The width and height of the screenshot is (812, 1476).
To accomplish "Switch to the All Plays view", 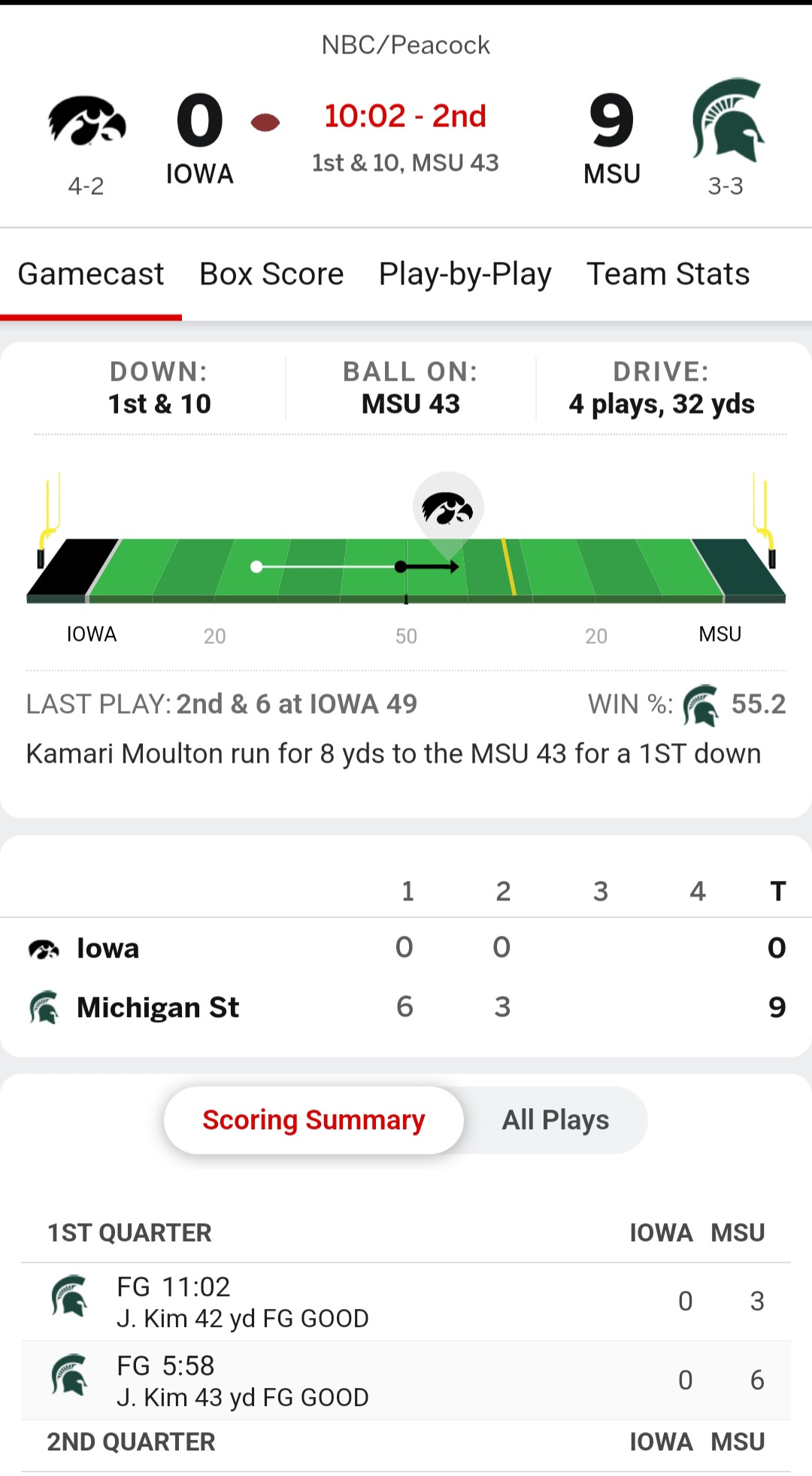I will click(555, 1119).
